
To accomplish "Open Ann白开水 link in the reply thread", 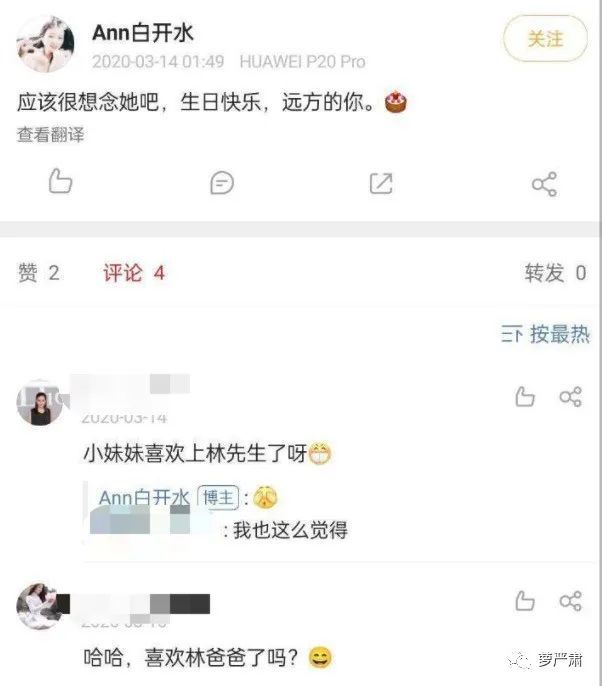I will (x=143, y=497).
